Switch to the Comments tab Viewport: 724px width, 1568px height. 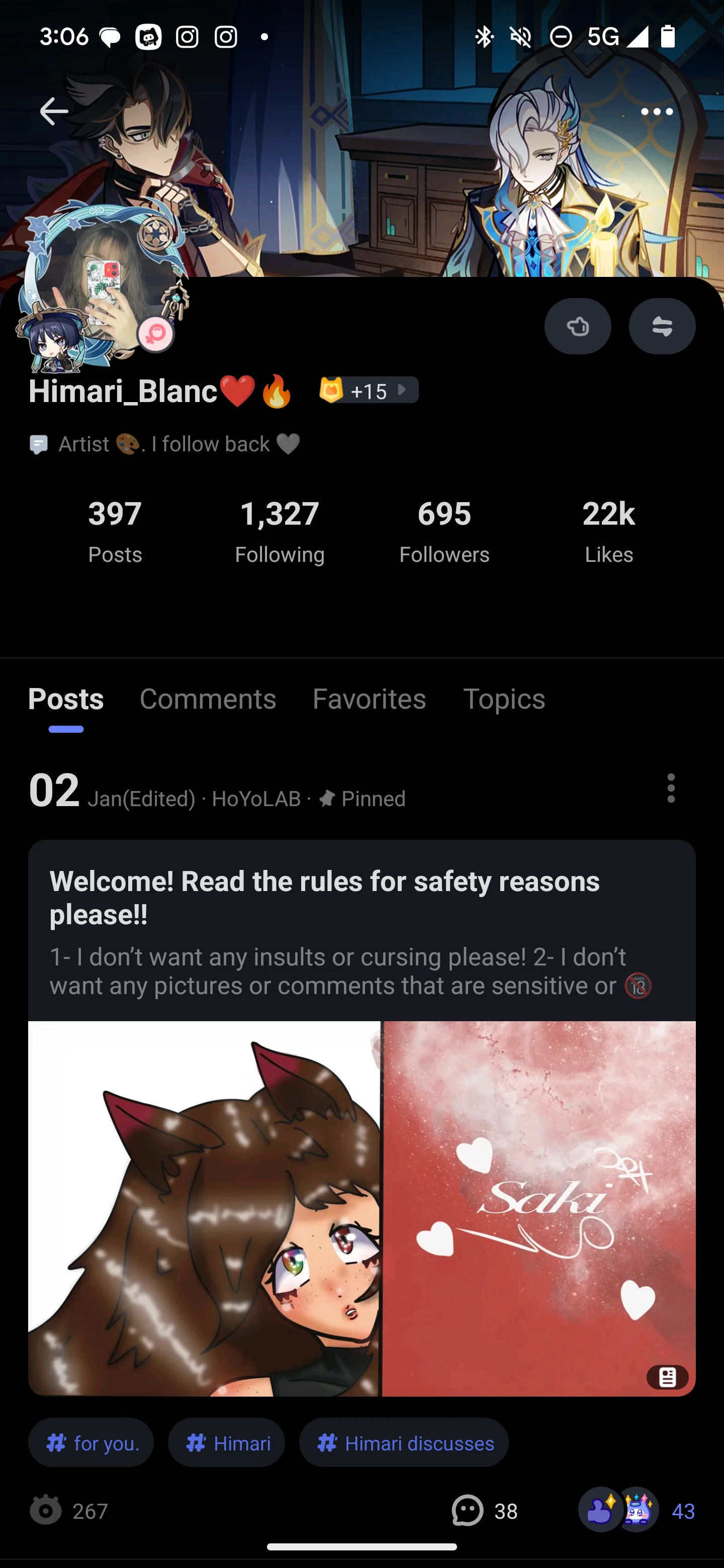[x=208, y=699]
